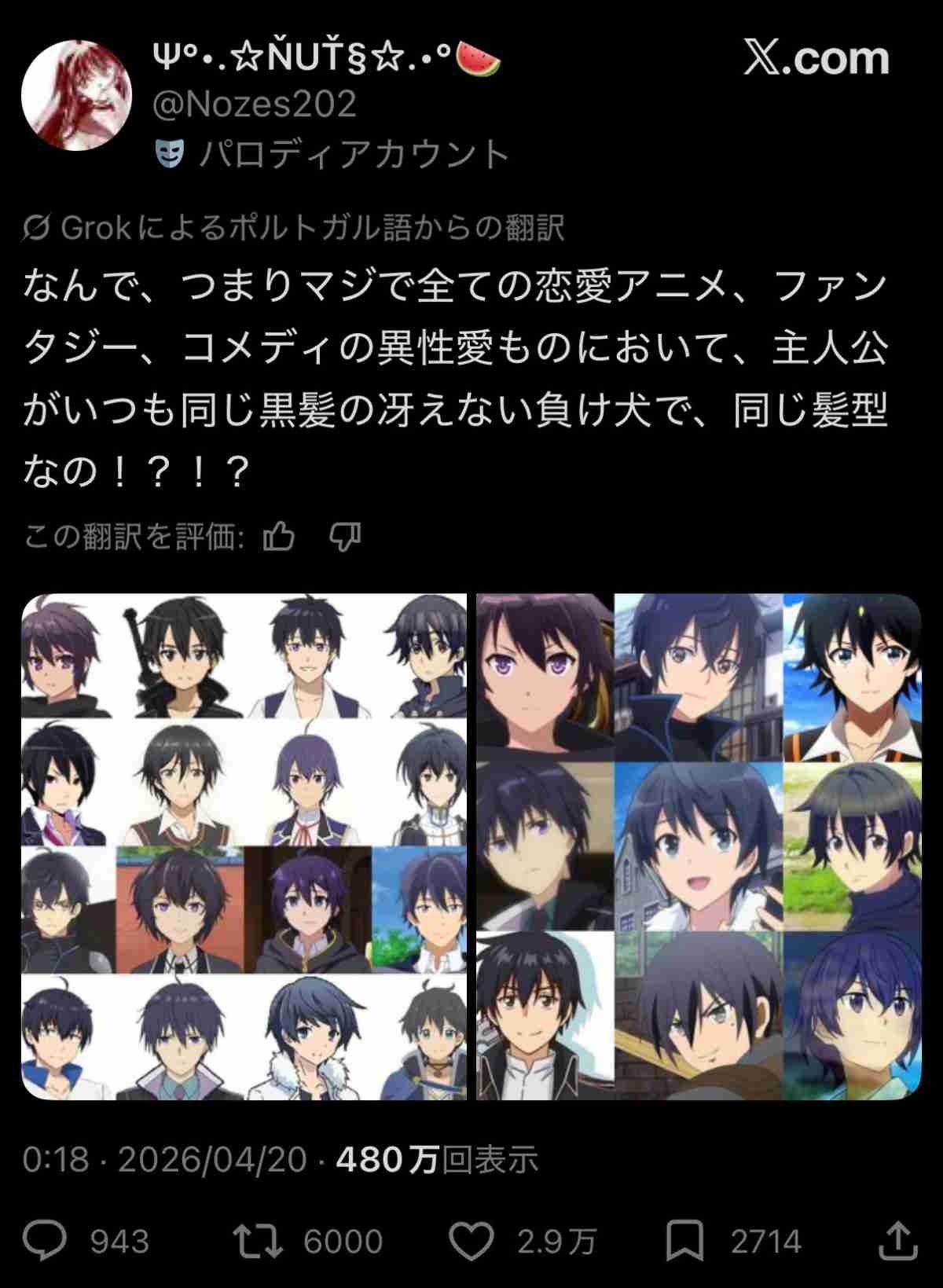Open the @Nozes202 profile handle

pos(254,105)
